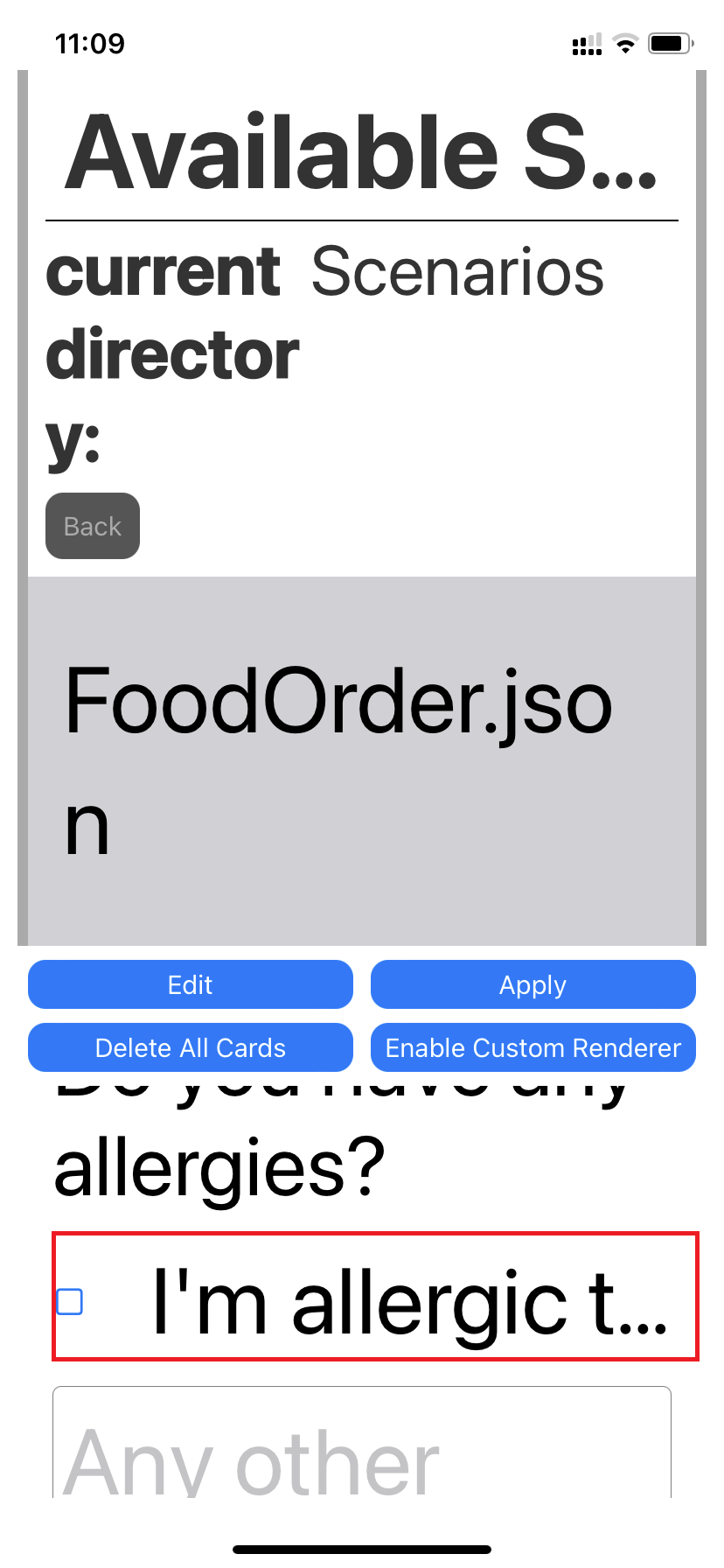The height and width of the screenshot is (1568, 724).
Task: Tap the Scenarios heading text
Action: [x=458, y=271]
